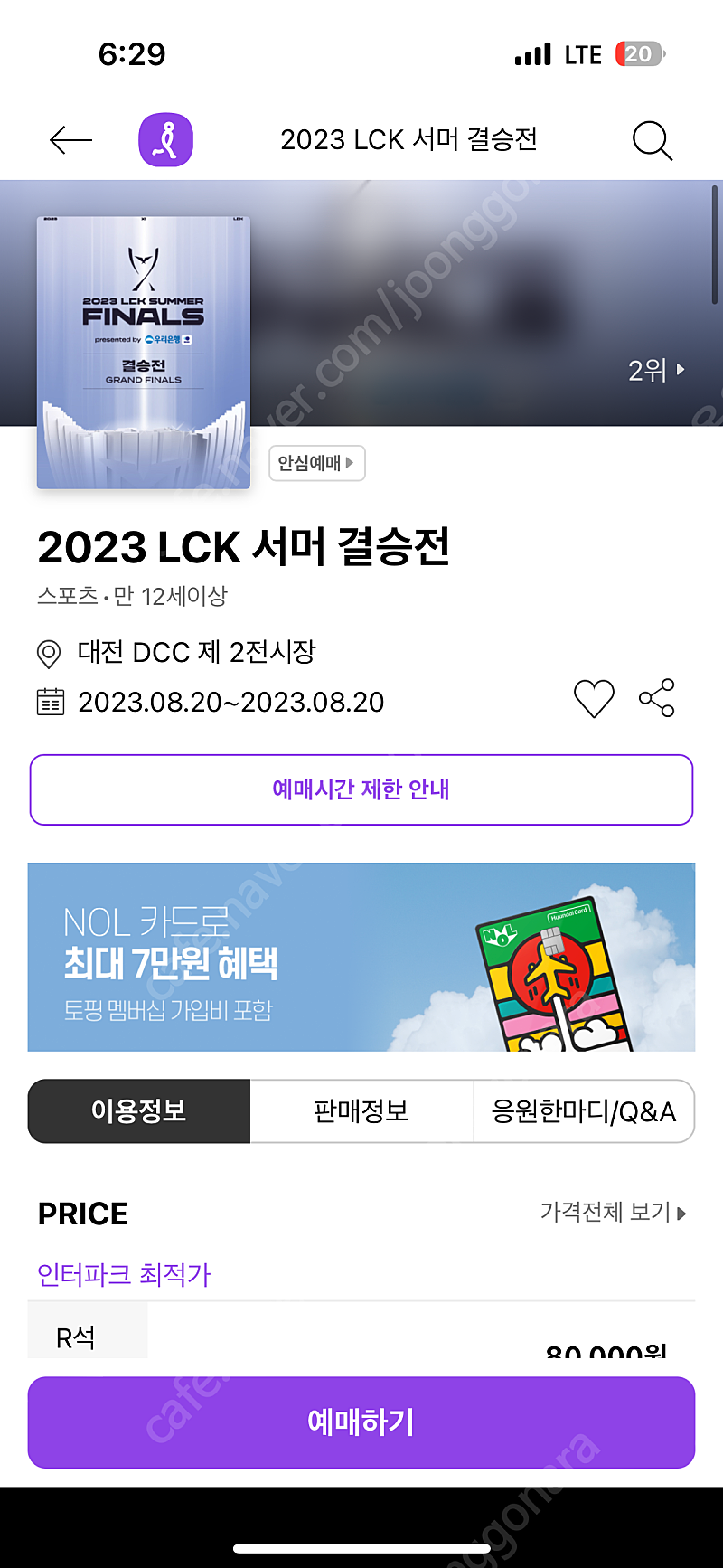
Task: Open 예매시간 제한 안내 notice
Action: click(x=361, y=789)
